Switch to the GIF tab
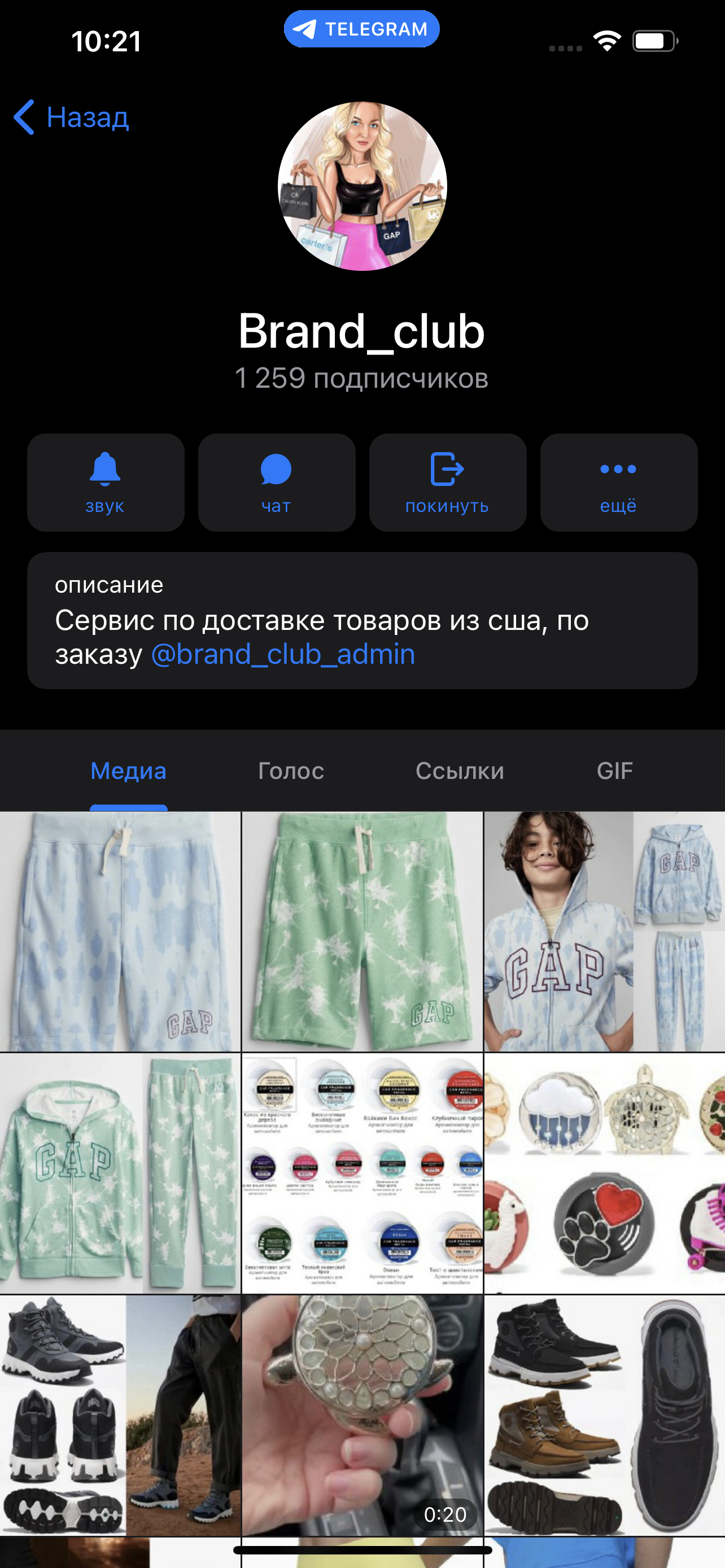Screen dimensions: 725x1568 [x=615, y=770]
